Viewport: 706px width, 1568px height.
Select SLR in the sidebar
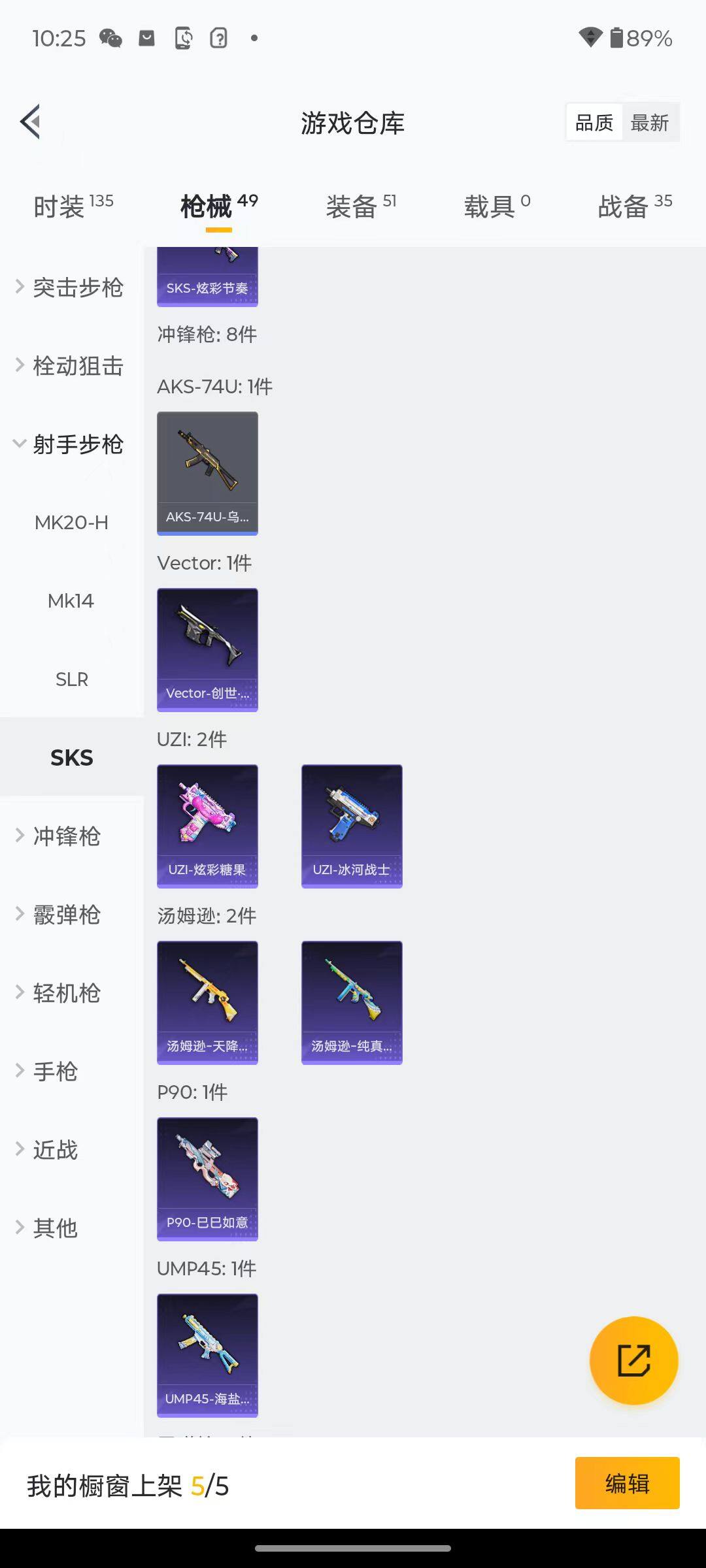tap(71, 679)
